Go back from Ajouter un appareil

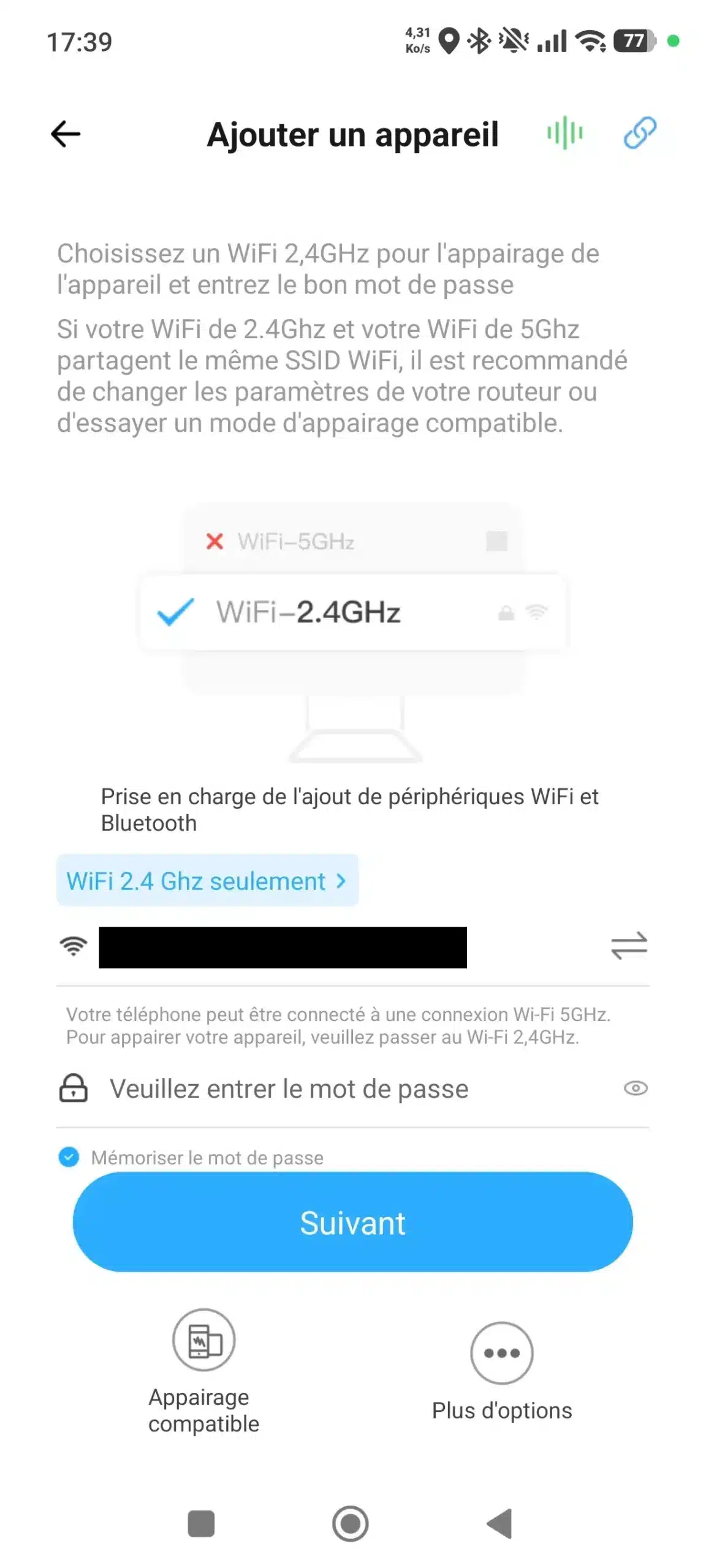66,134
